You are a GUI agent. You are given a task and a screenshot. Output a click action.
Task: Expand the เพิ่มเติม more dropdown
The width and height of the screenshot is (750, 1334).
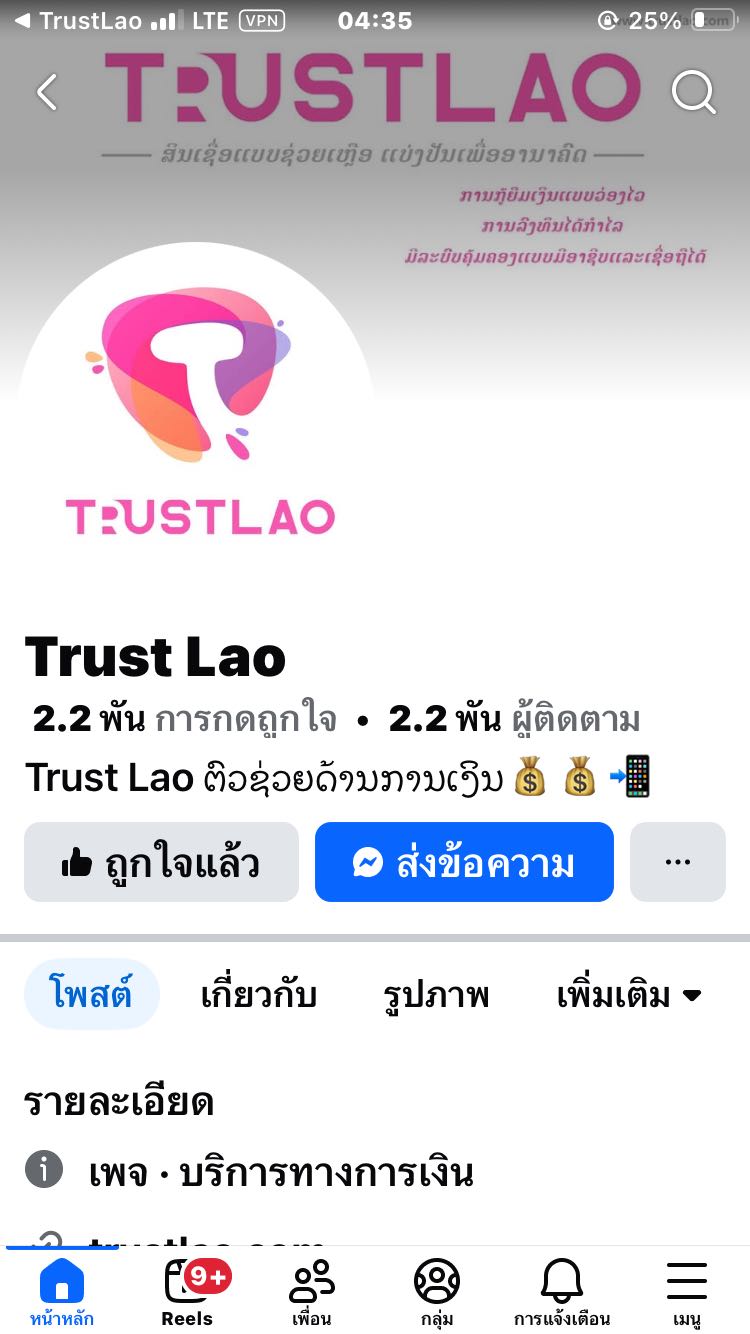click(x=629, y=994)
